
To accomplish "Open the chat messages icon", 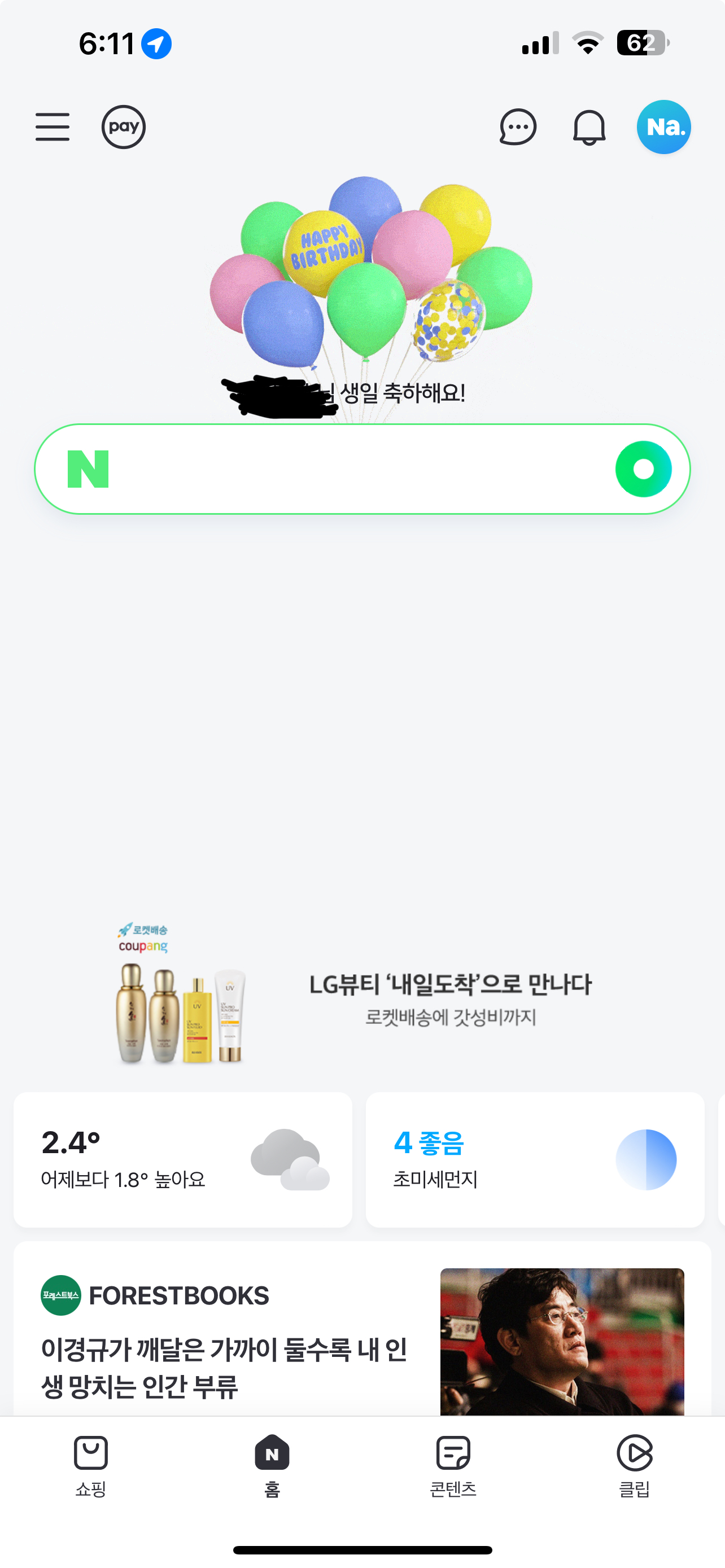I will pyautogui.click(x=517, y=126).
